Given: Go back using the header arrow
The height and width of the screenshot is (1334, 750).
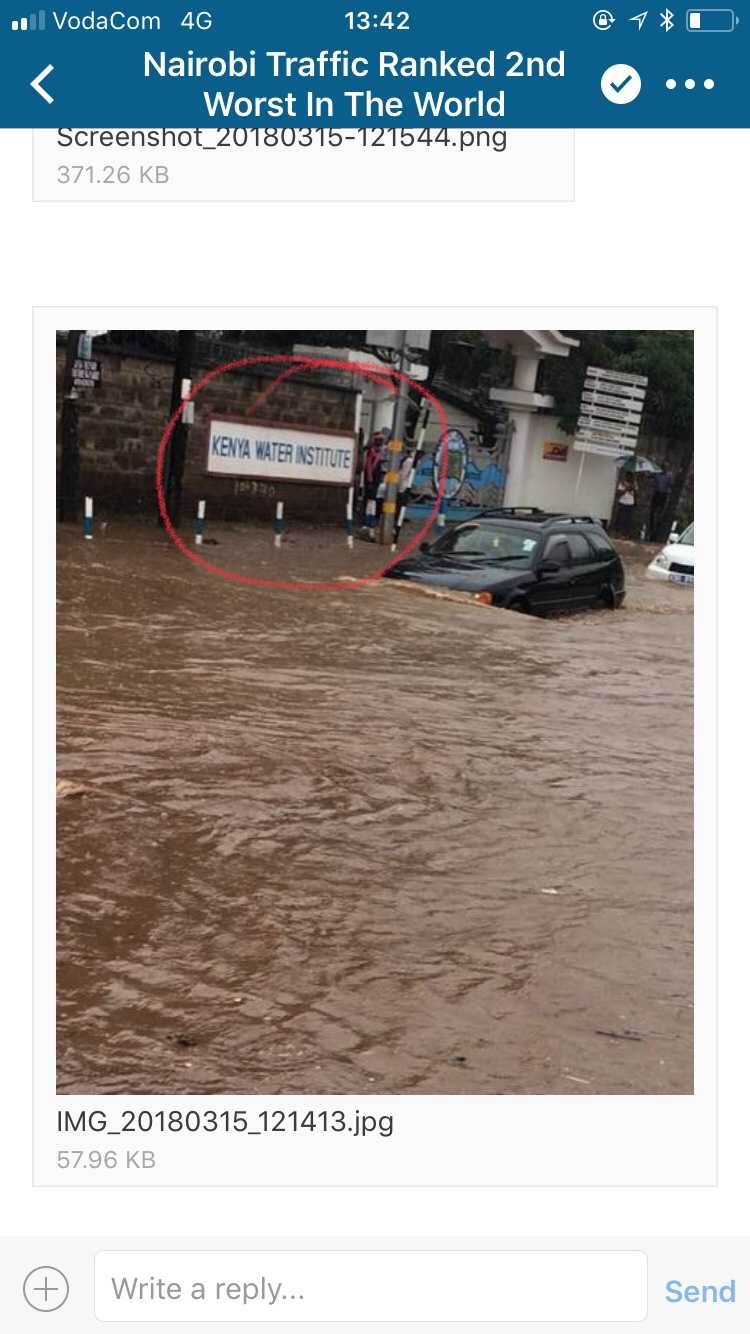Looking at the screenshot, I should pos(43,84).
